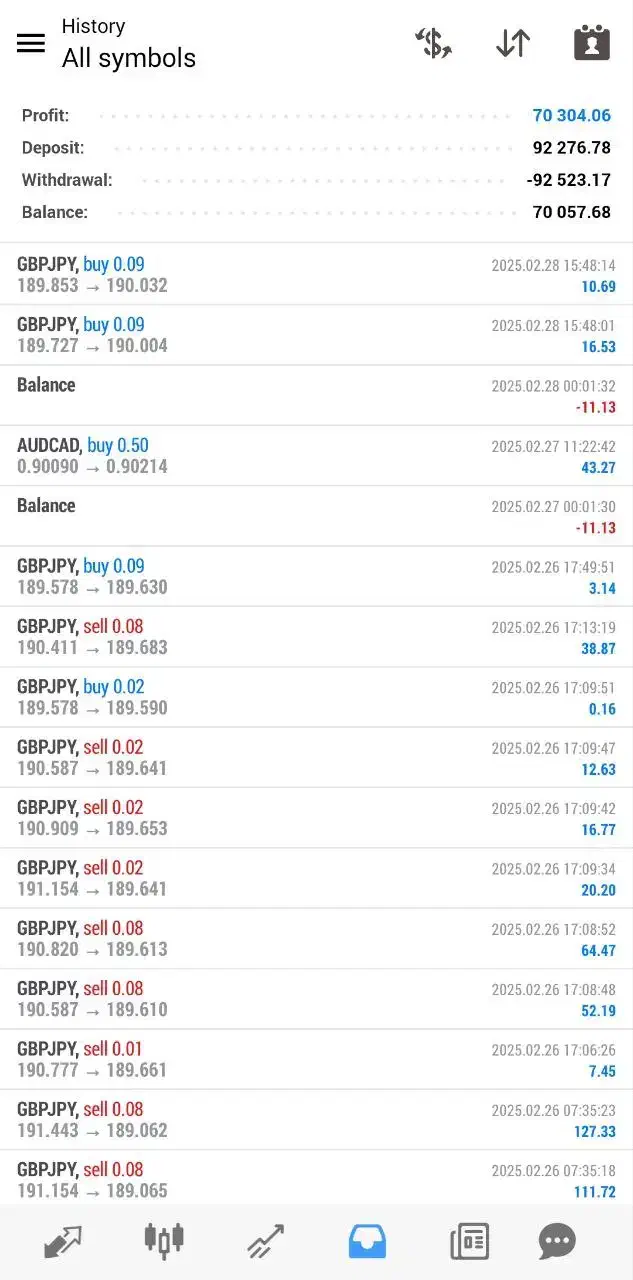This screenshot has height=1280, width=633.
Task: Open the hamburger drawer menu
Action: (x=31, y=43)
